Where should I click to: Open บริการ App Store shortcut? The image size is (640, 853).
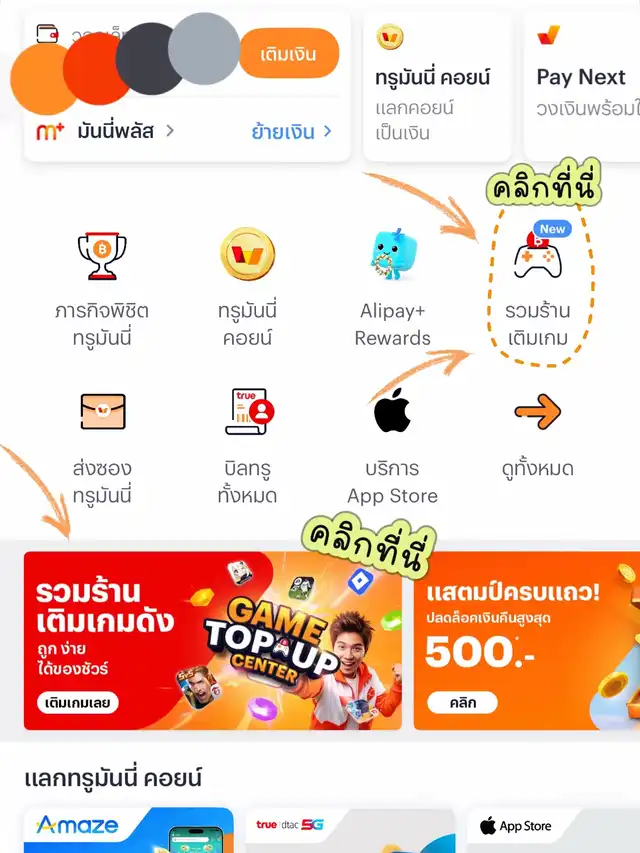tap(392, 447)
